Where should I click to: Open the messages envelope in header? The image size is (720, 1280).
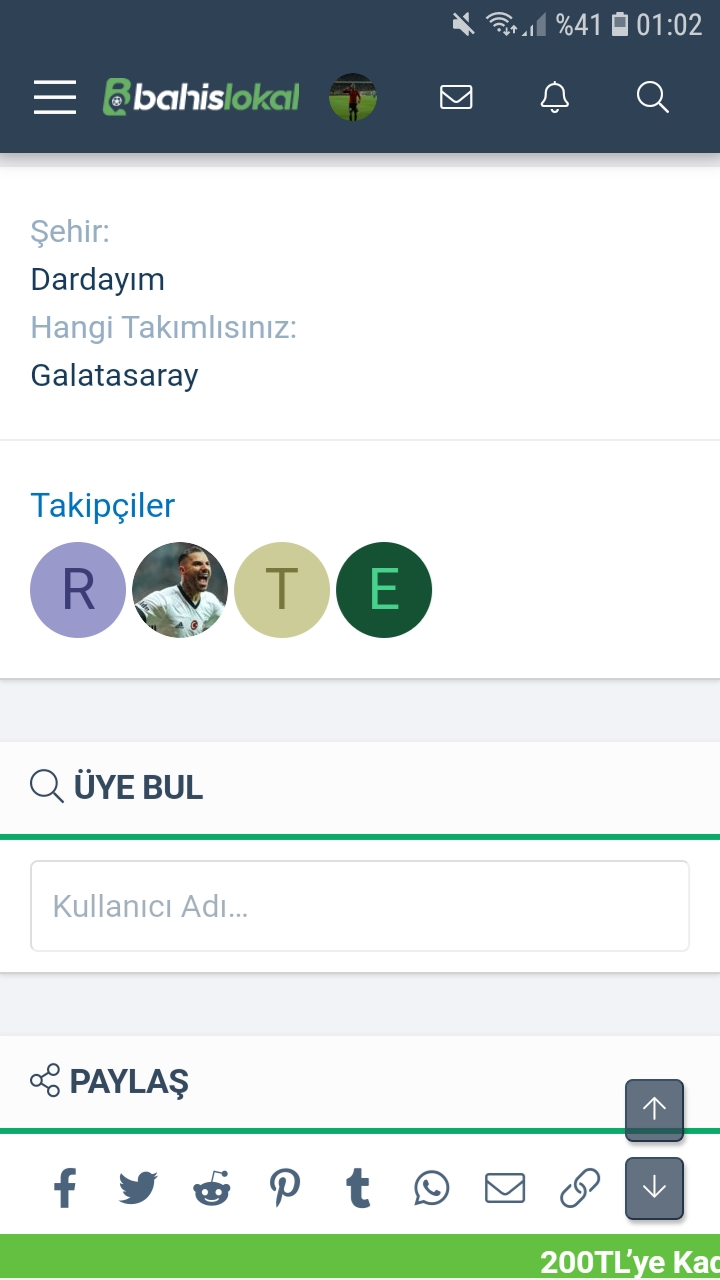point(456,97)
